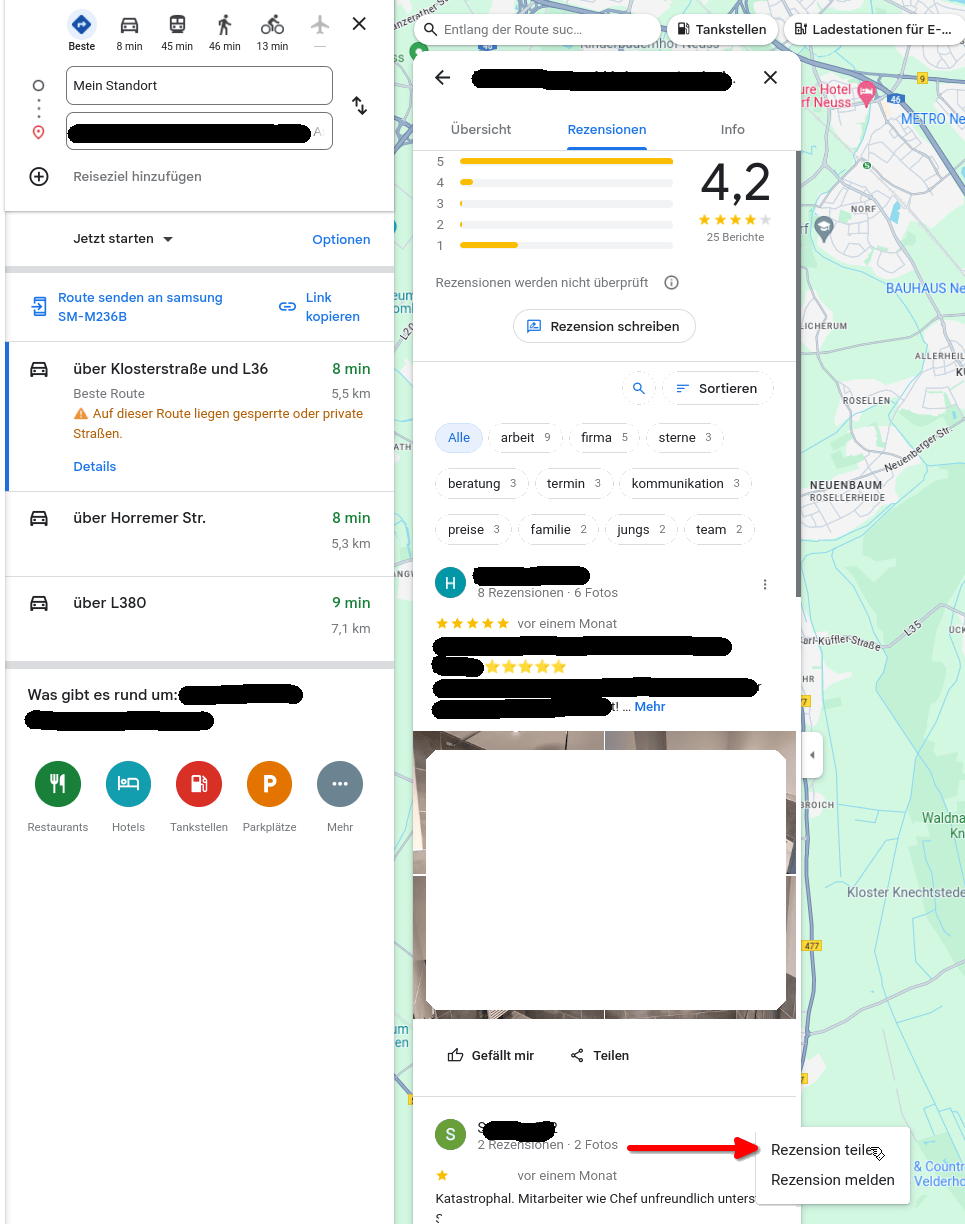
Task: Select the kommunikation filter chip
Action: 685,483
